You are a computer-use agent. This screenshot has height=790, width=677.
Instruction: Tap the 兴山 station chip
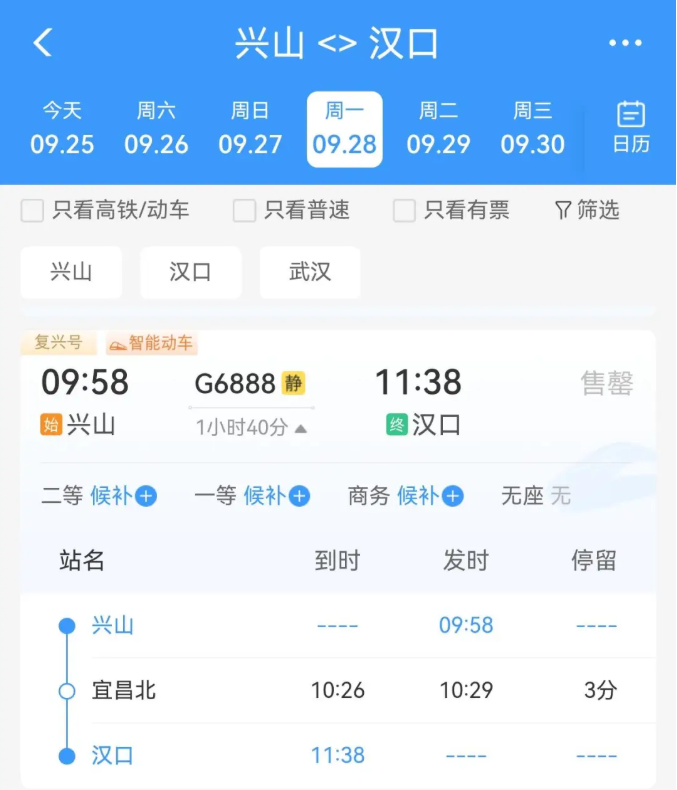[x=71, y=272]
